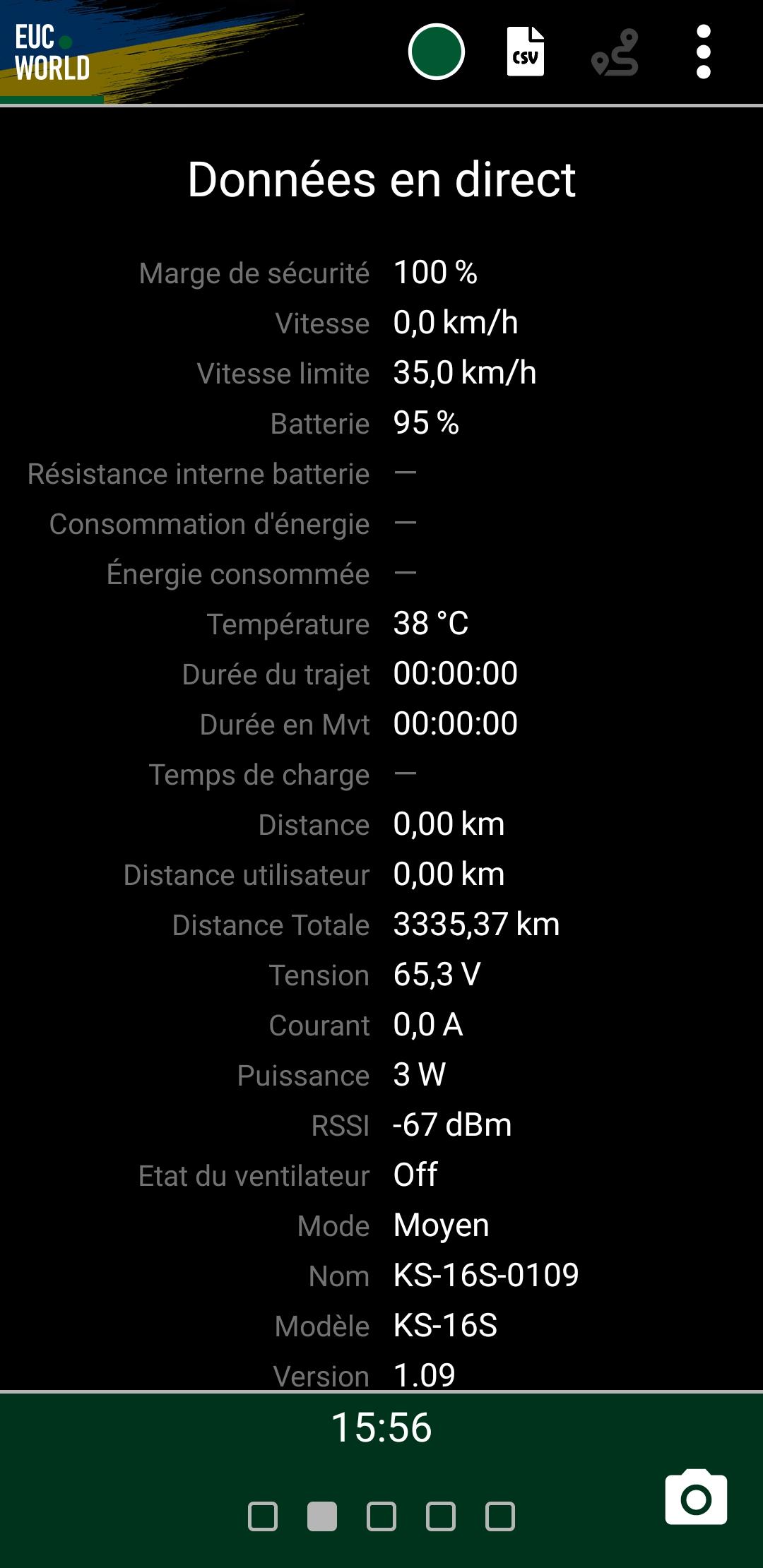This screenshot has height=1568, width=763.
Task: Open the three-dot overflow menu
Action: point(703,52)
